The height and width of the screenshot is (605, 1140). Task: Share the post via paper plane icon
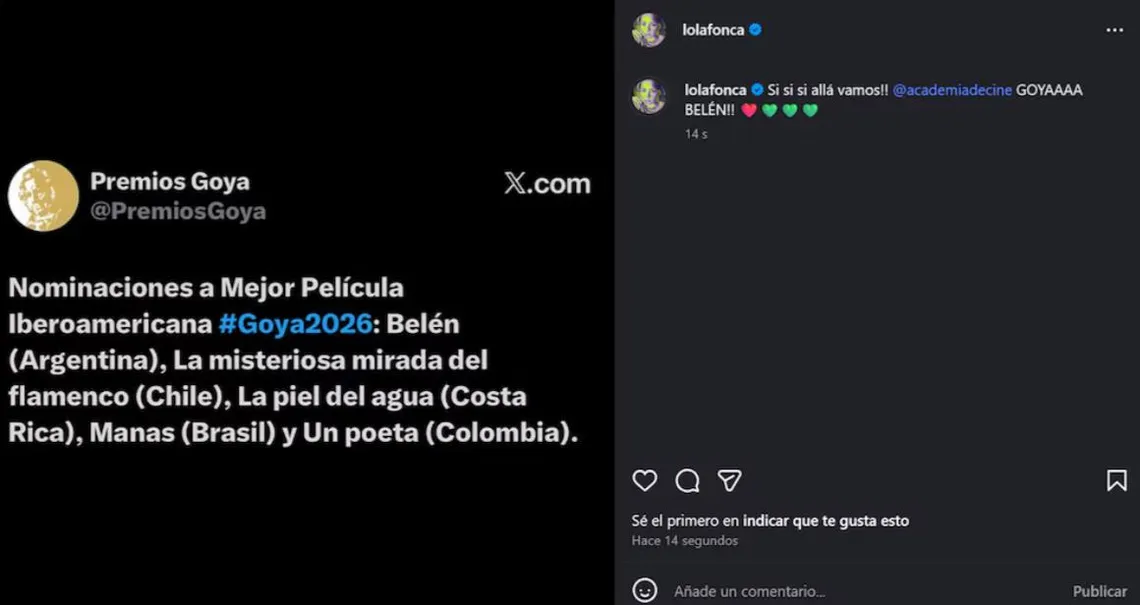click(x=730, y=481)
